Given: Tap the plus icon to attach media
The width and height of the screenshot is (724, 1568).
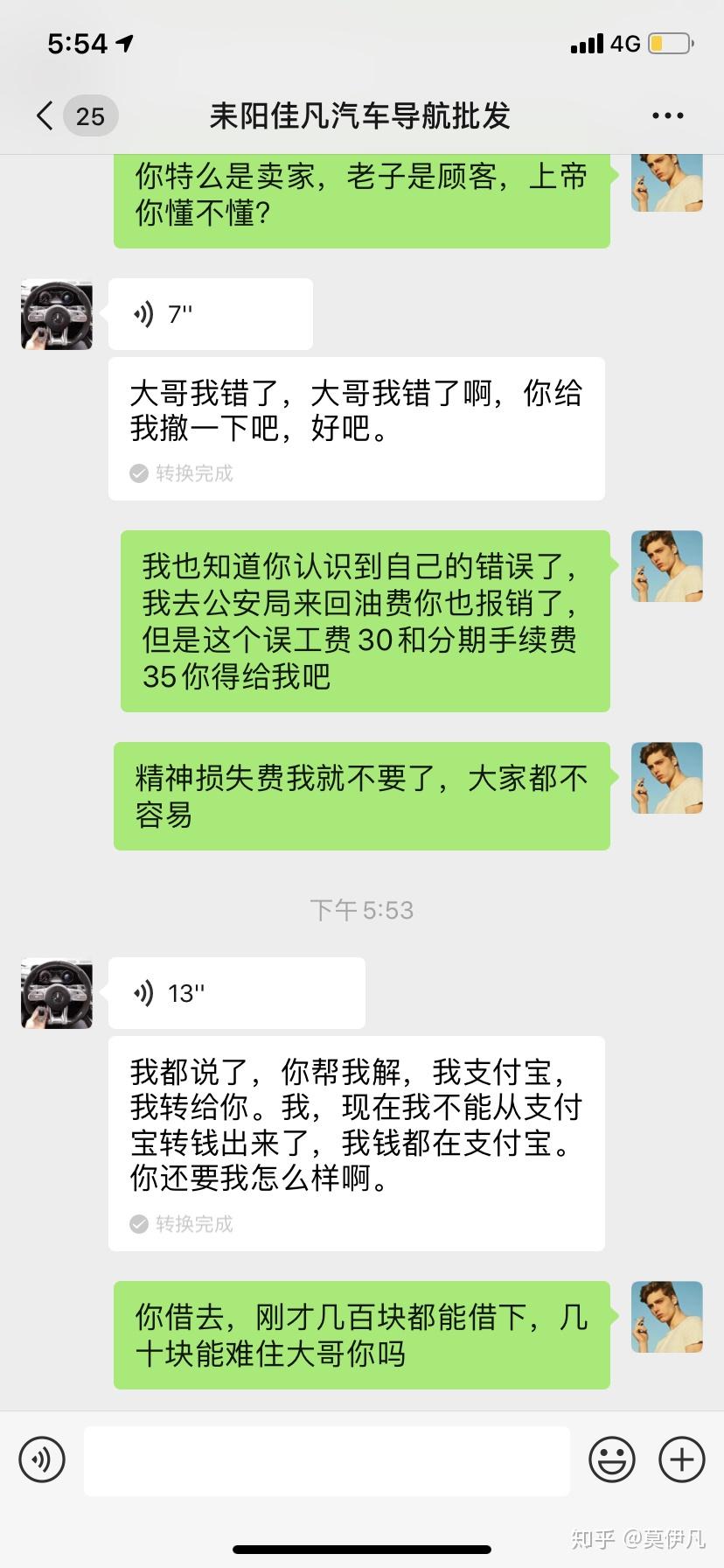Looking at the screenshot, I should tap(681, 1459).
